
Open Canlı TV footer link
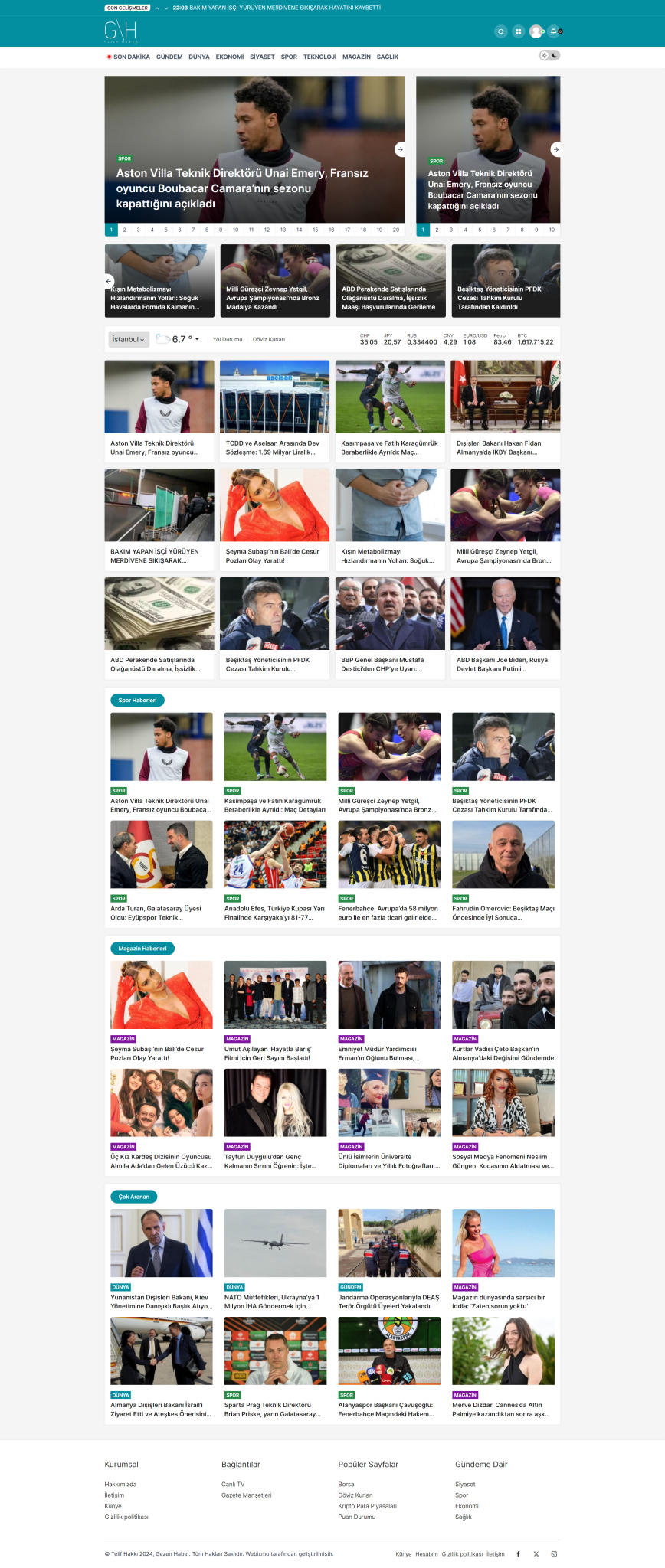pos(233,1484)
